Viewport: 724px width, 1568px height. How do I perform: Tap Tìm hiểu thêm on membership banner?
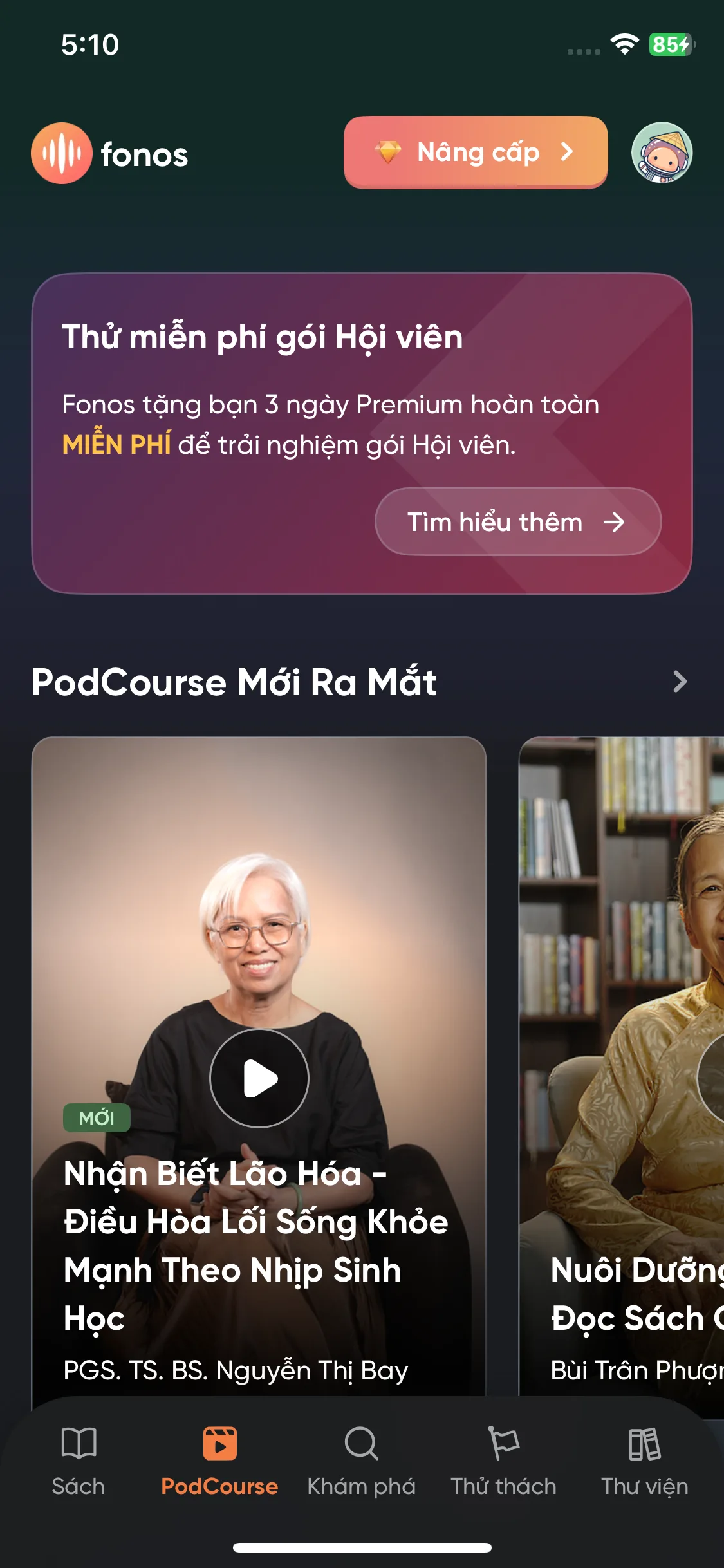(517, 521)
